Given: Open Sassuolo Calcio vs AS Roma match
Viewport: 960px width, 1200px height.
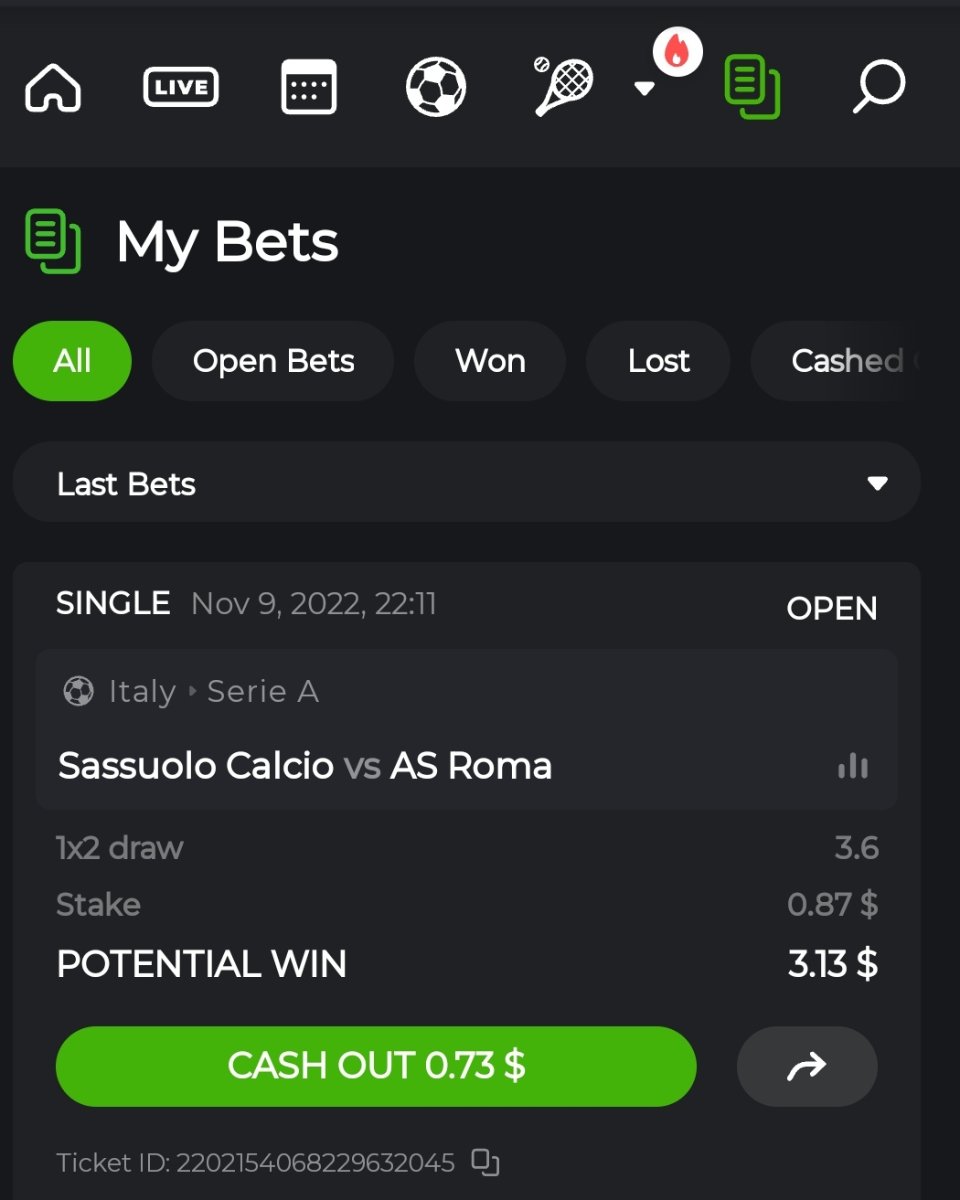Looking at the screenshot, I should tap(305, 766).
